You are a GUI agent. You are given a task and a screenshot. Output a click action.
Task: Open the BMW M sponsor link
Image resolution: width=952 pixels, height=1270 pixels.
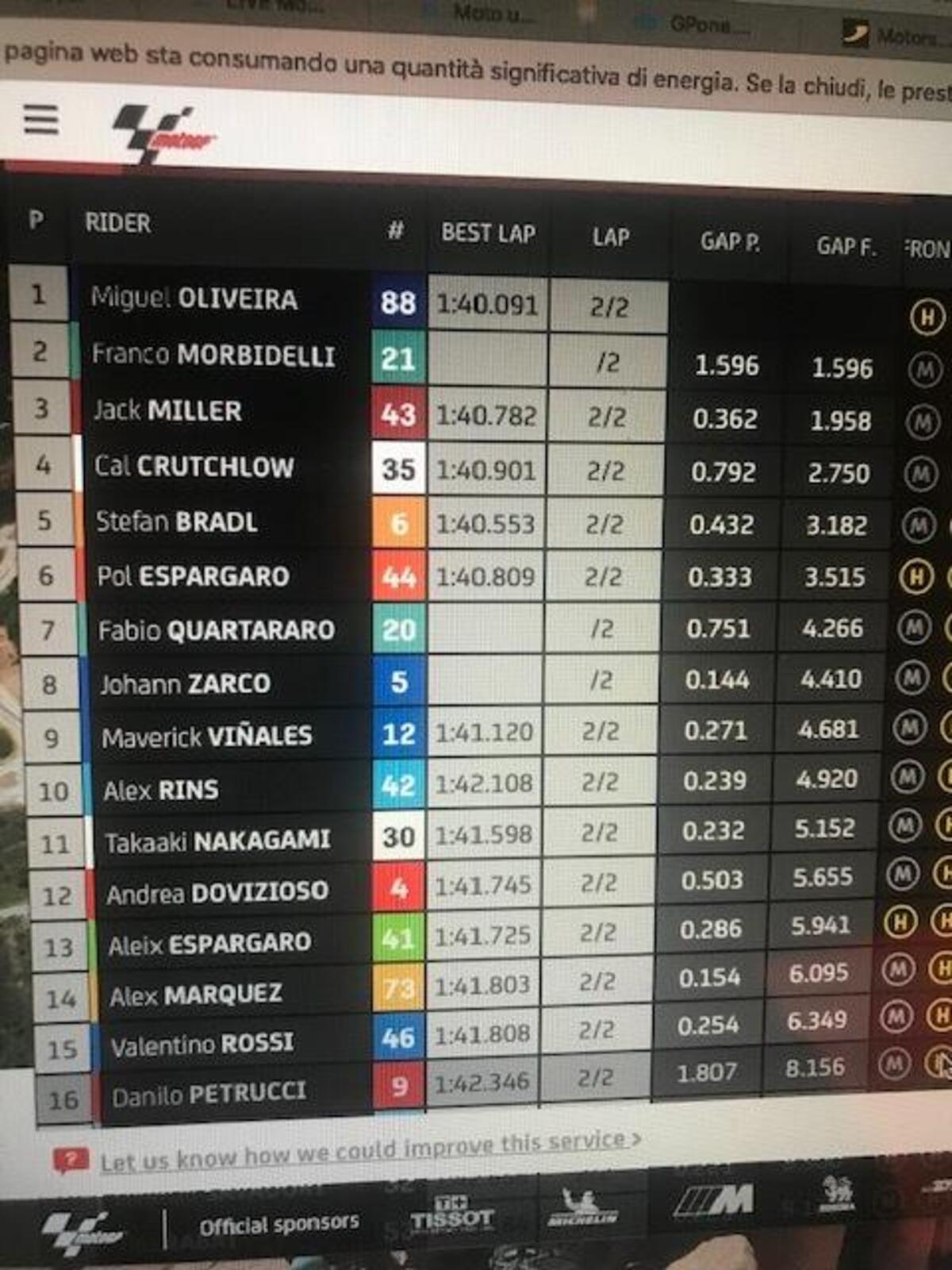[x=715, y=1200]
